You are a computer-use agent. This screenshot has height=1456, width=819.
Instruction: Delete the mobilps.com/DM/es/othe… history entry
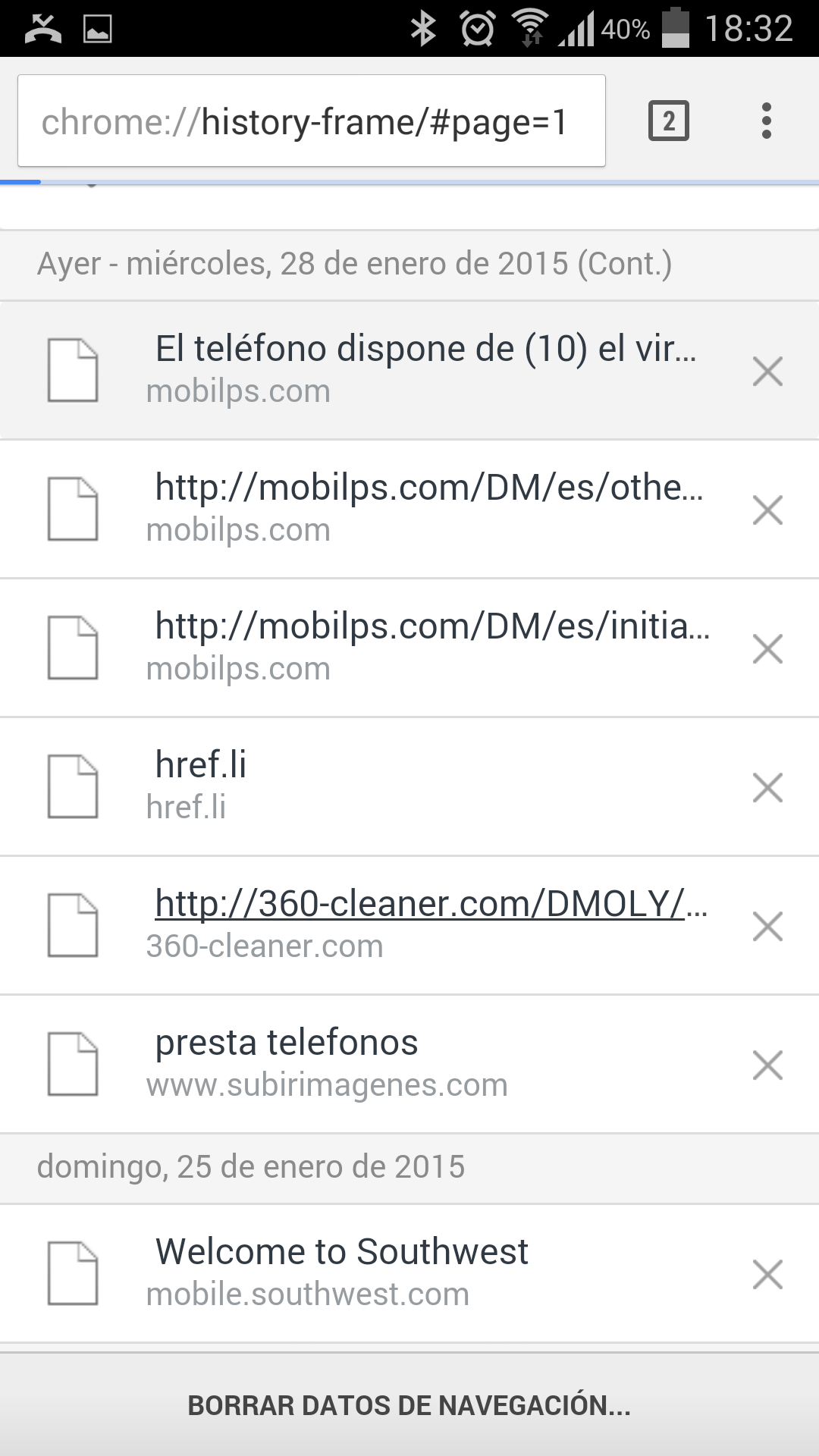767,510
